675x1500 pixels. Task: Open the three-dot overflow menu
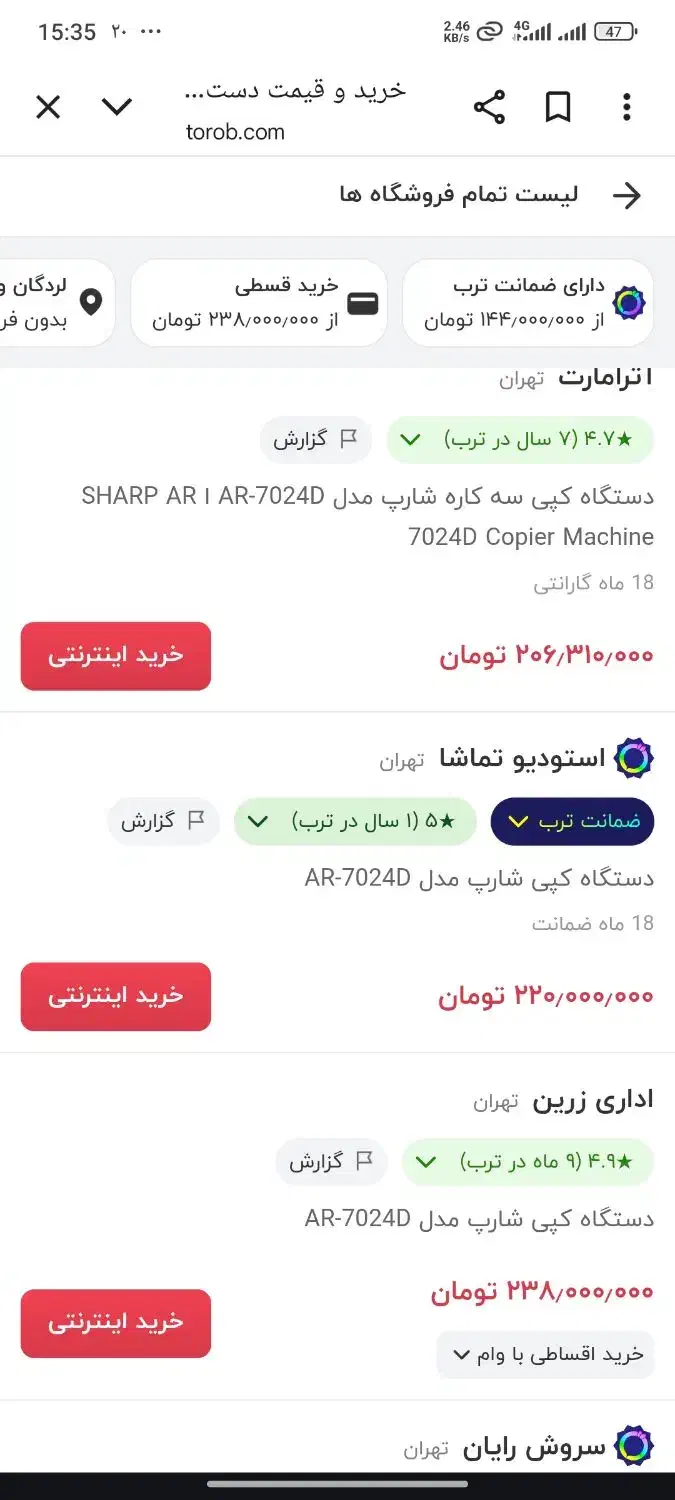coord(627,107)
